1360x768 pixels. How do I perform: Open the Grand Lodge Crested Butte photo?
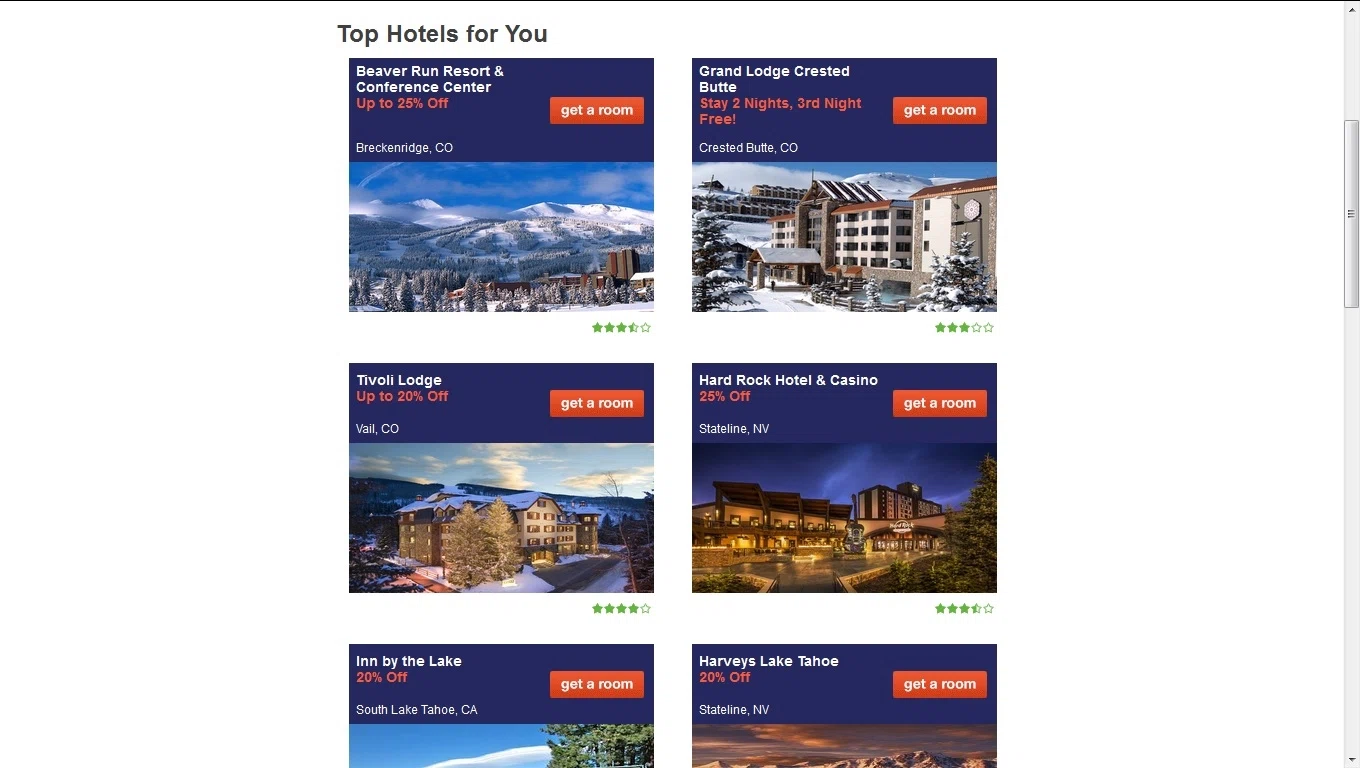pyautogui.click(x=844, y=237)
